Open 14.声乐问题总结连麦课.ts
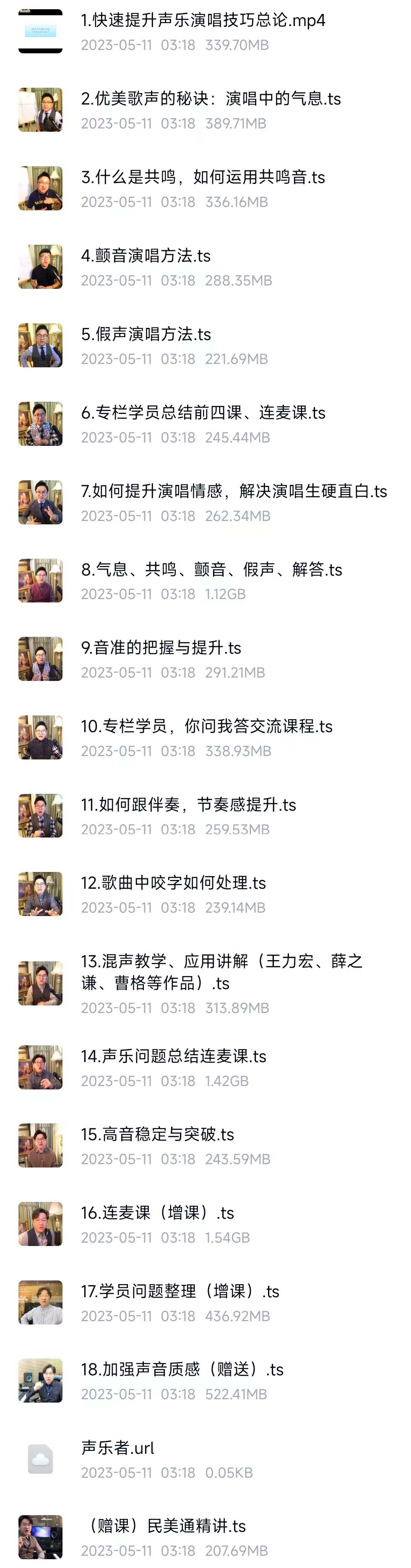The width and height of the screenshot is (411, 1568). [173, 1057]
